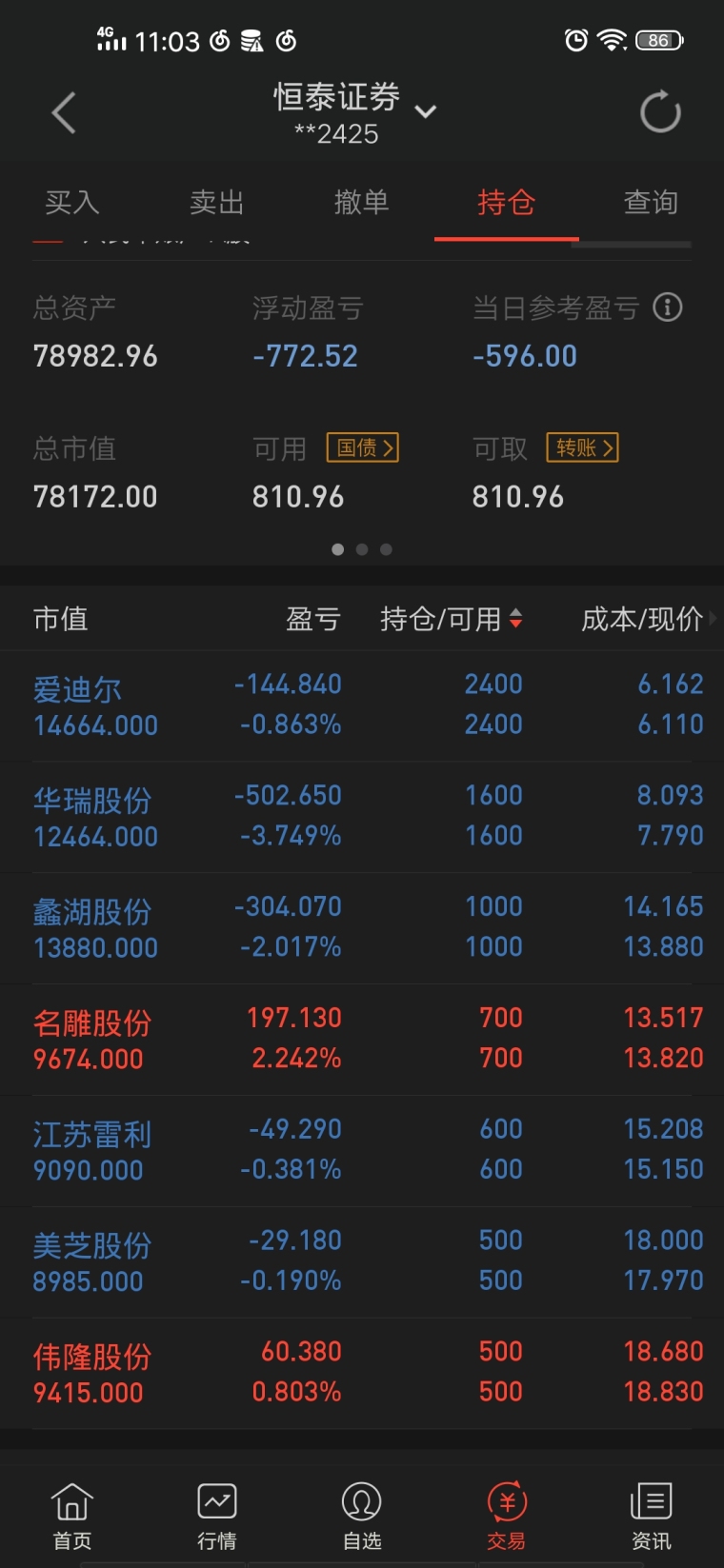Show info about 当日参考盈亏
The height and width of the screenshot is (1568, 724).
coord(668,308)
